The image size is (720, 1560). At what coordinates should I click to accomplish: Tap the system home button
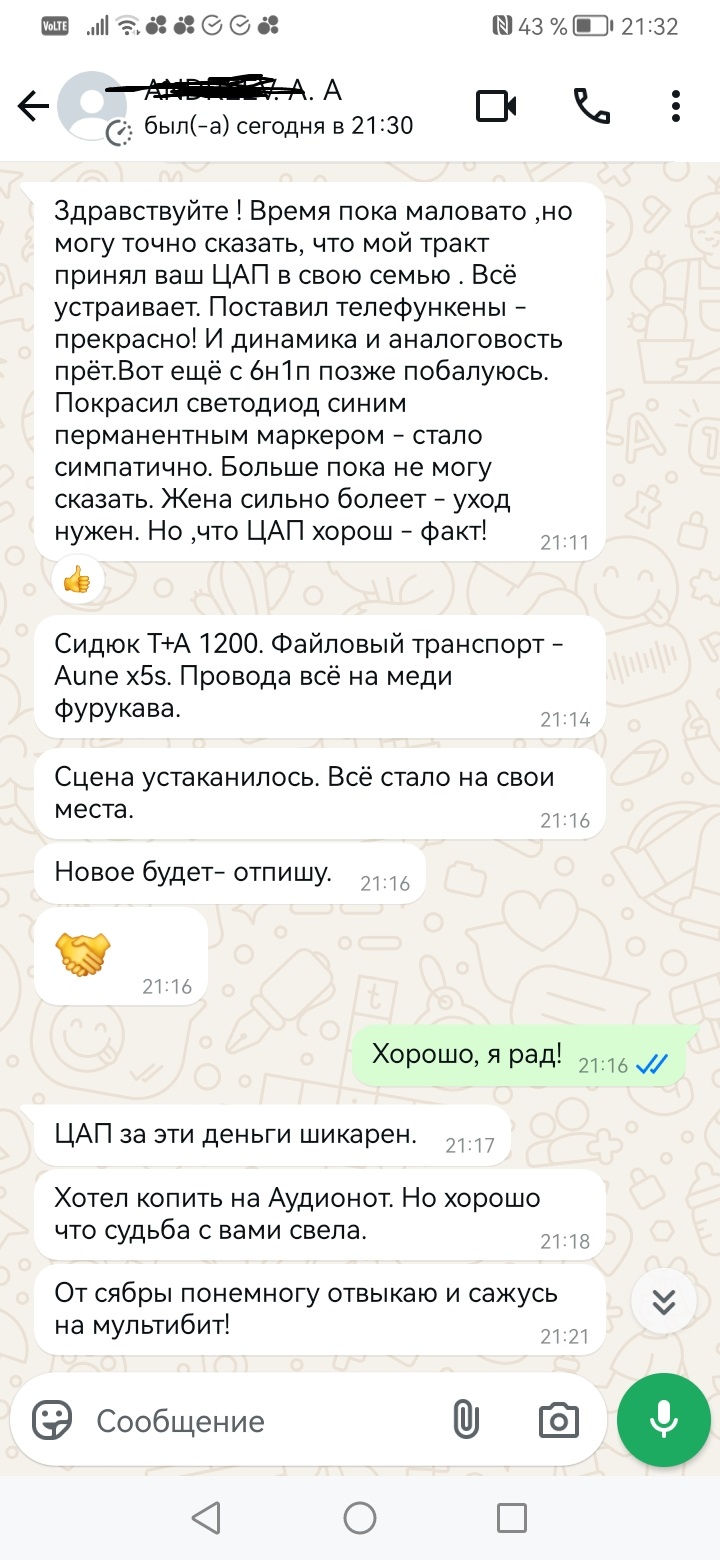(x=360, y=1518)
